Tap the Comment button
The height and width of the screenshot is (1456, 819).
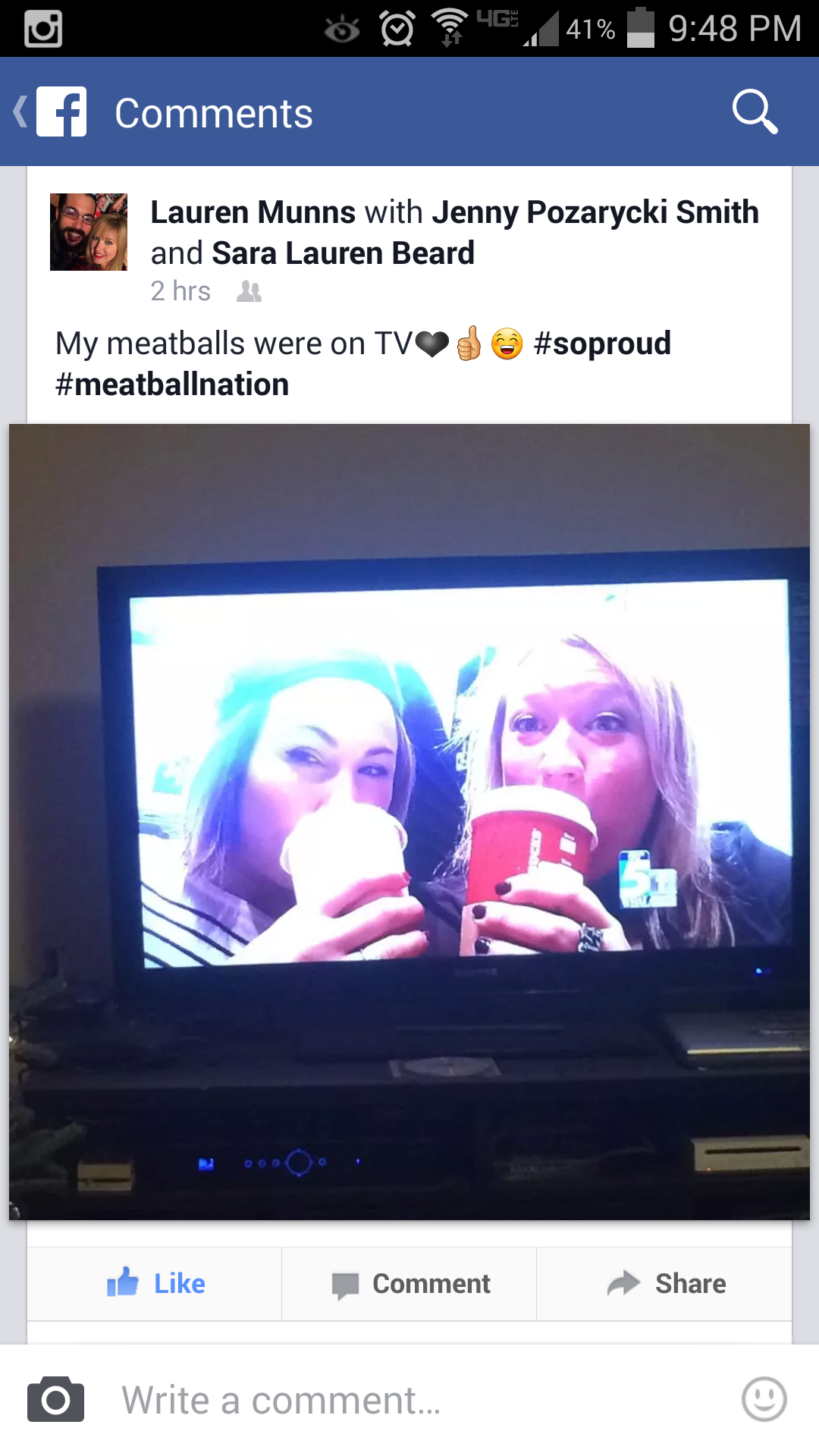coord(410,1283)
